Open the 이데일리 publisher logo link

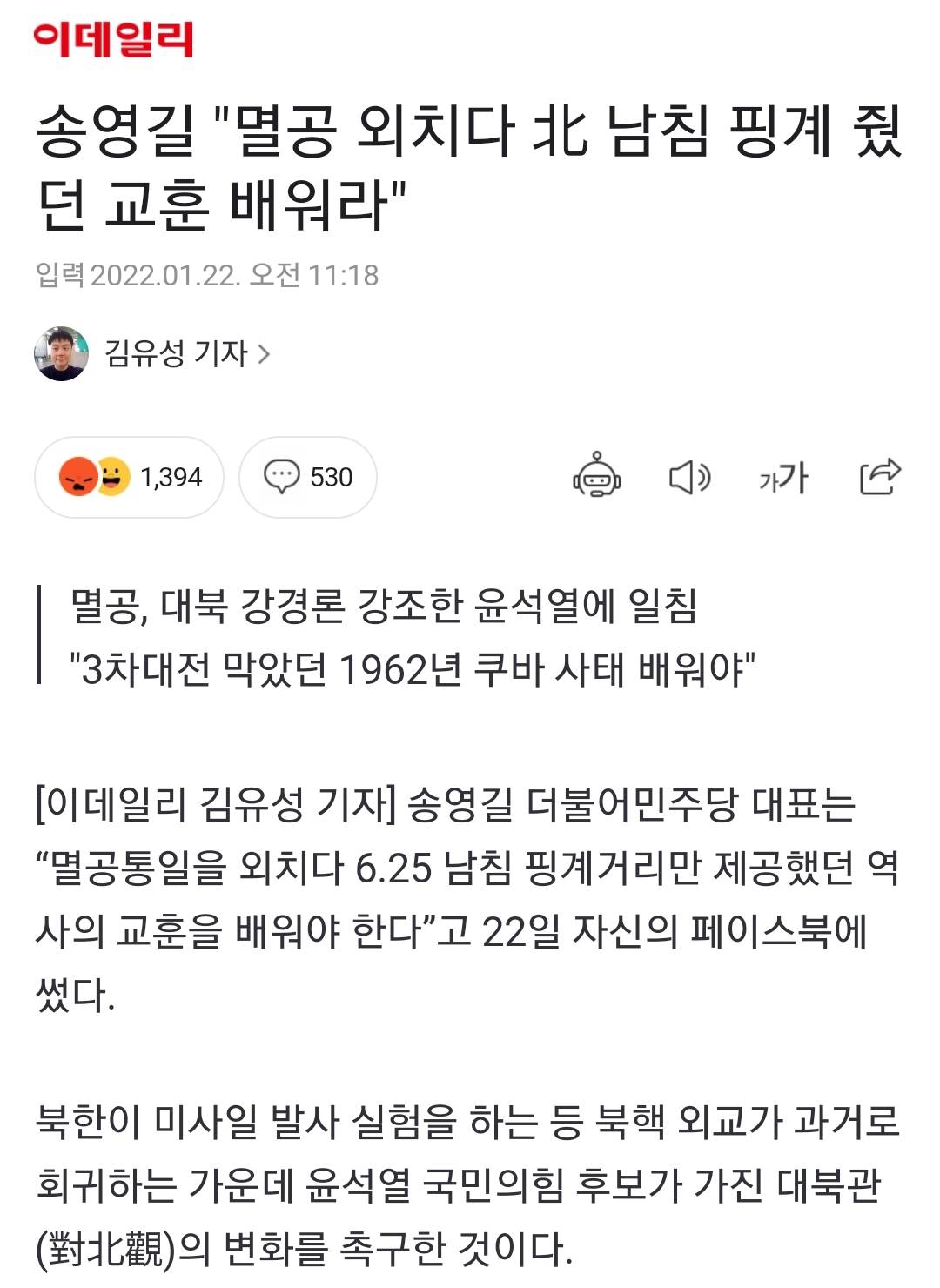pyautogui.click(x=113, y=39)
